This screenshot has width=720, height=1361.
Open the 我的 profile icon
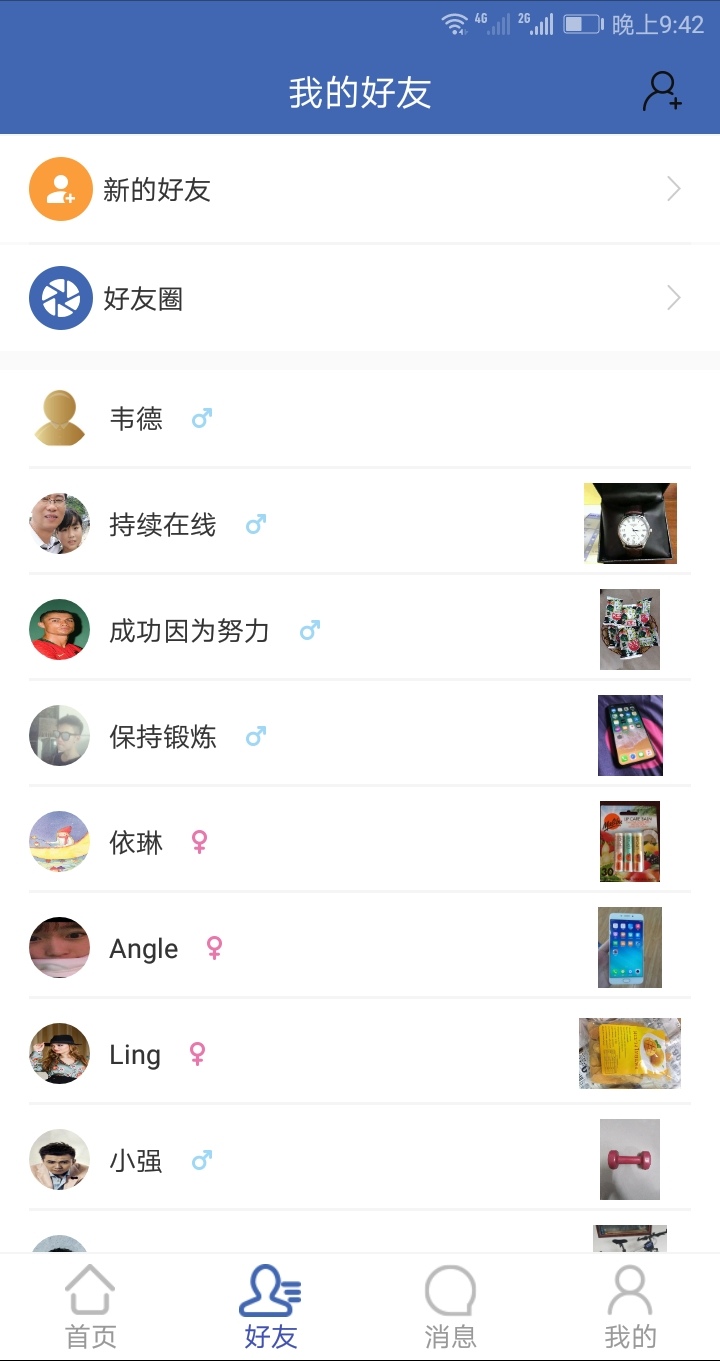click(629, 1290)
